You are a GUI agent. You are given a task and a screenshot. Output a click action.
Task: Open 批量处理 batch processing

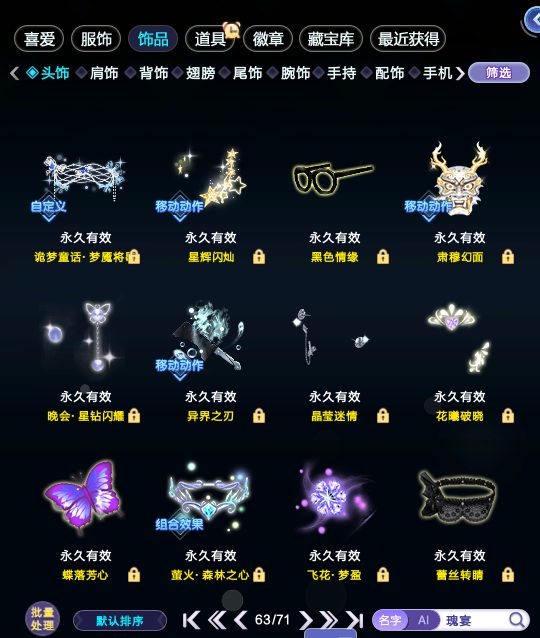pyautogui.click(x=42, y=619)
